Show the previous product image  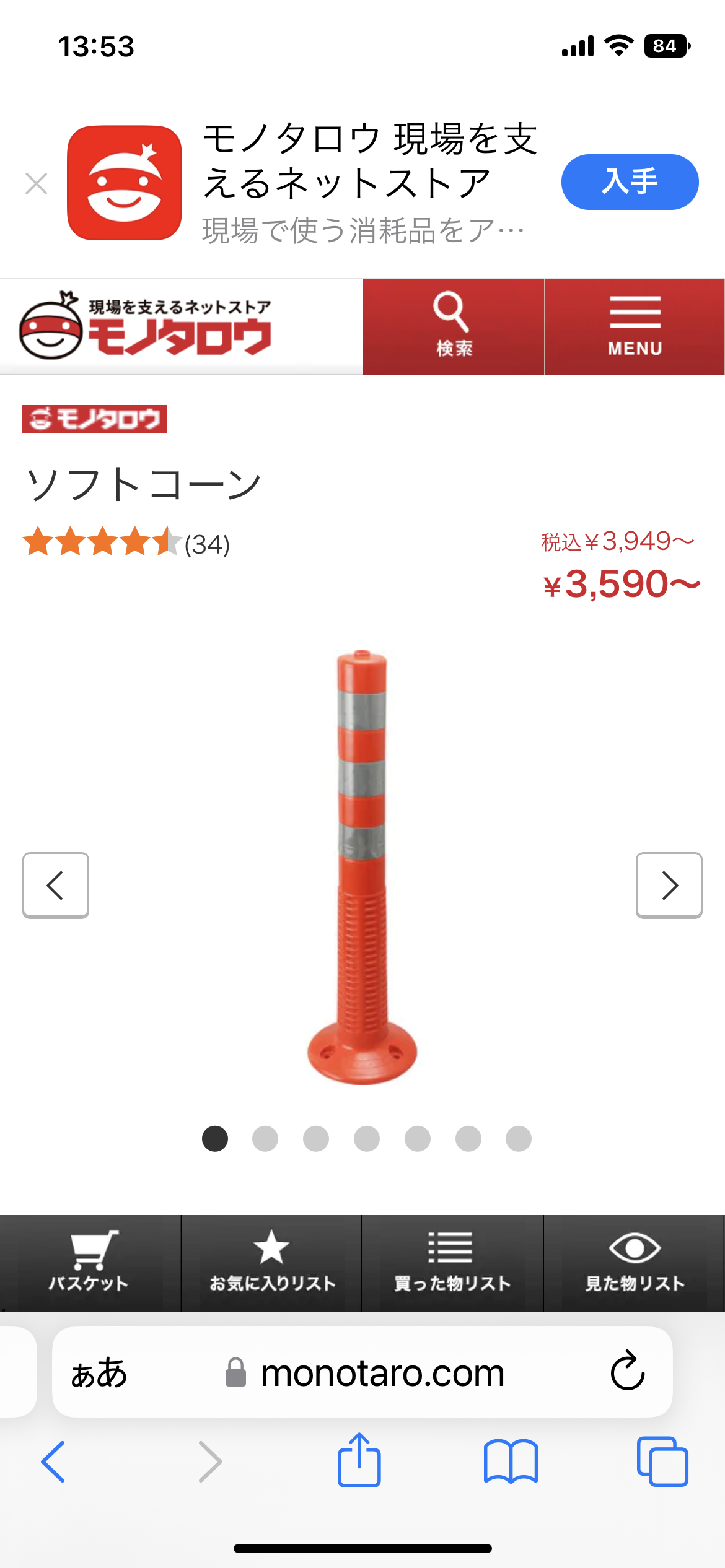tap(56, 885)
